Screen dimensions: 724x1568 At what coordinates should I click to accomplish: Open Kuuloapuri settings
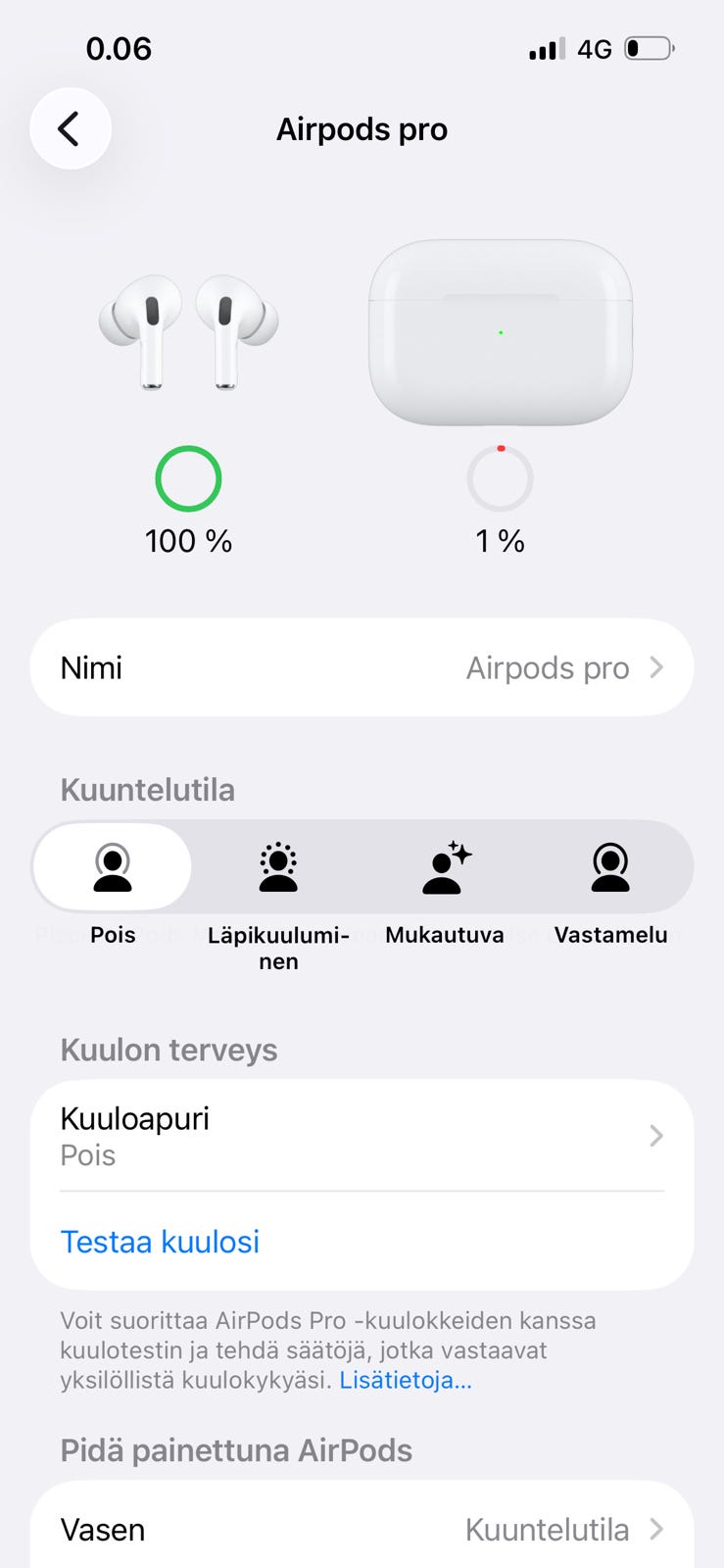point(362,1136)
